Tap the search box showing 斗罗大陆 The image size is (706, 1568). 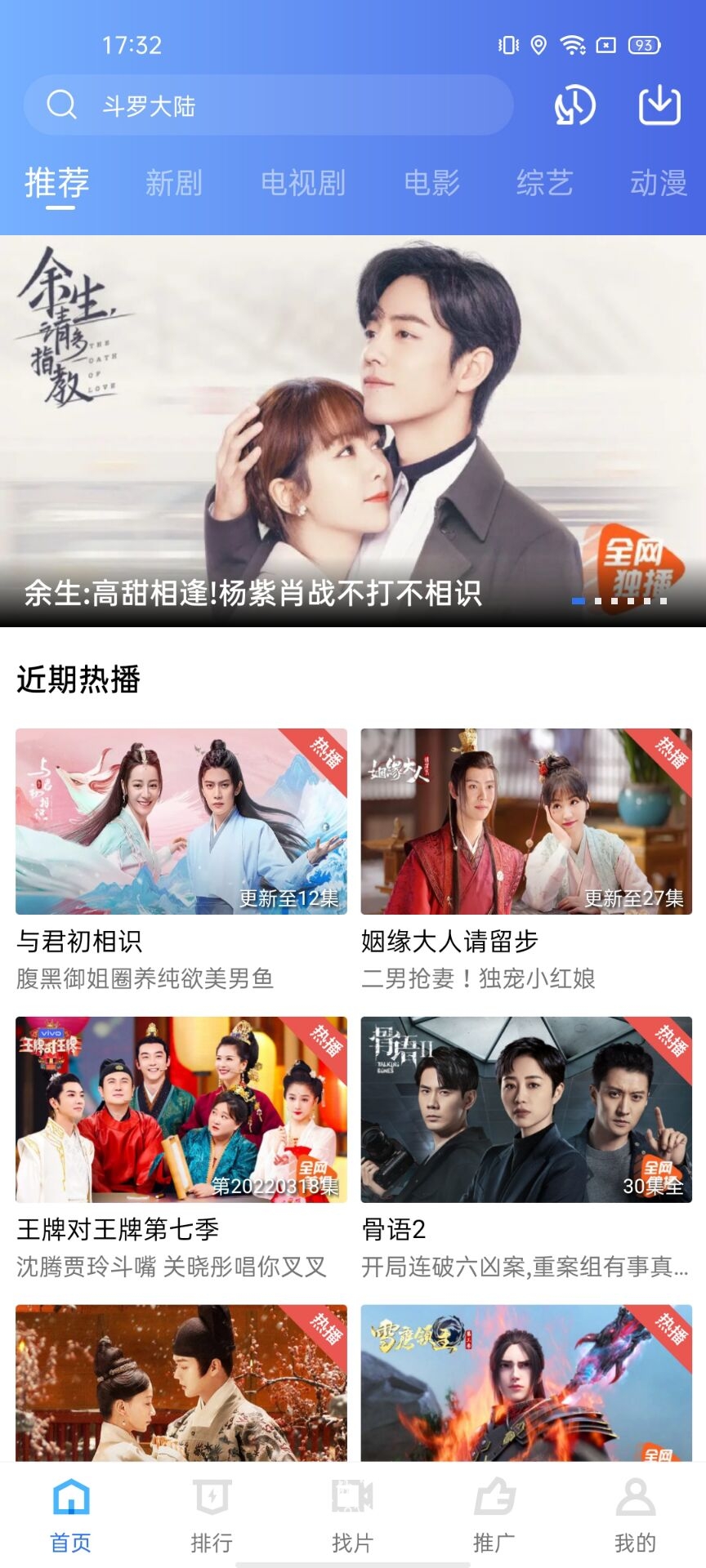268,105
